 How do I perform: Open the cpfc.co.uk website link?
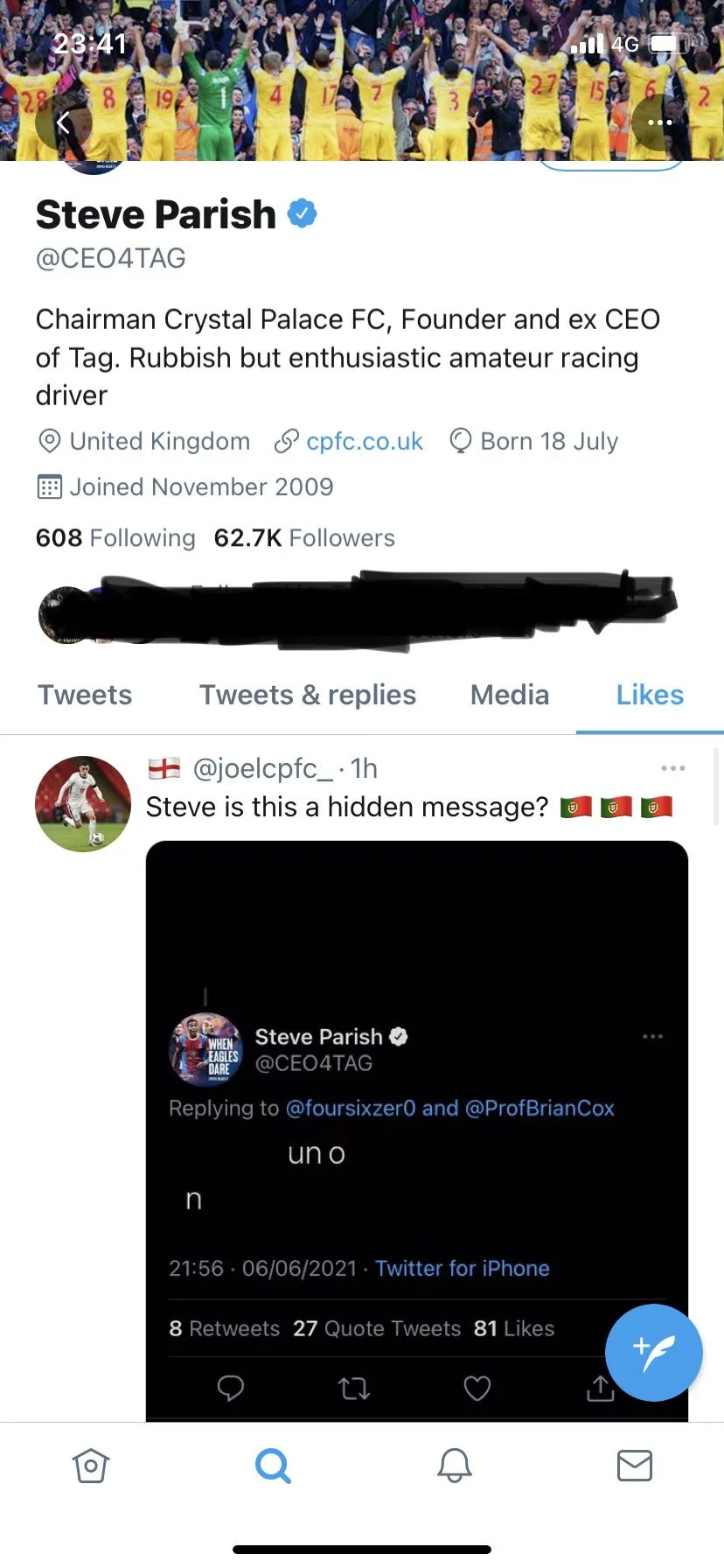click(x=364, y=441)
